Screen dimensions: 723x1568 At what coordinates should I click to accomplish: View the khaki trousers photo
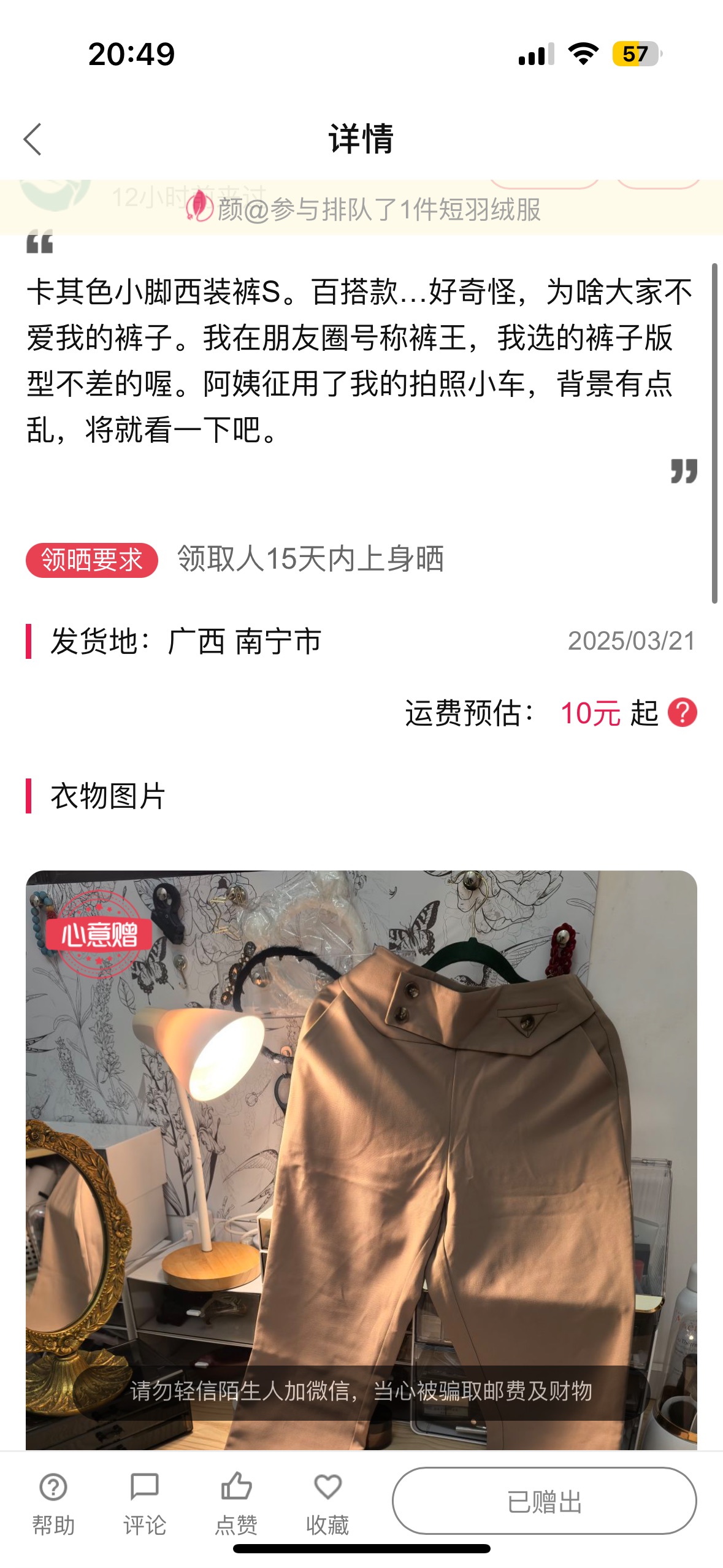(361, 1159)
